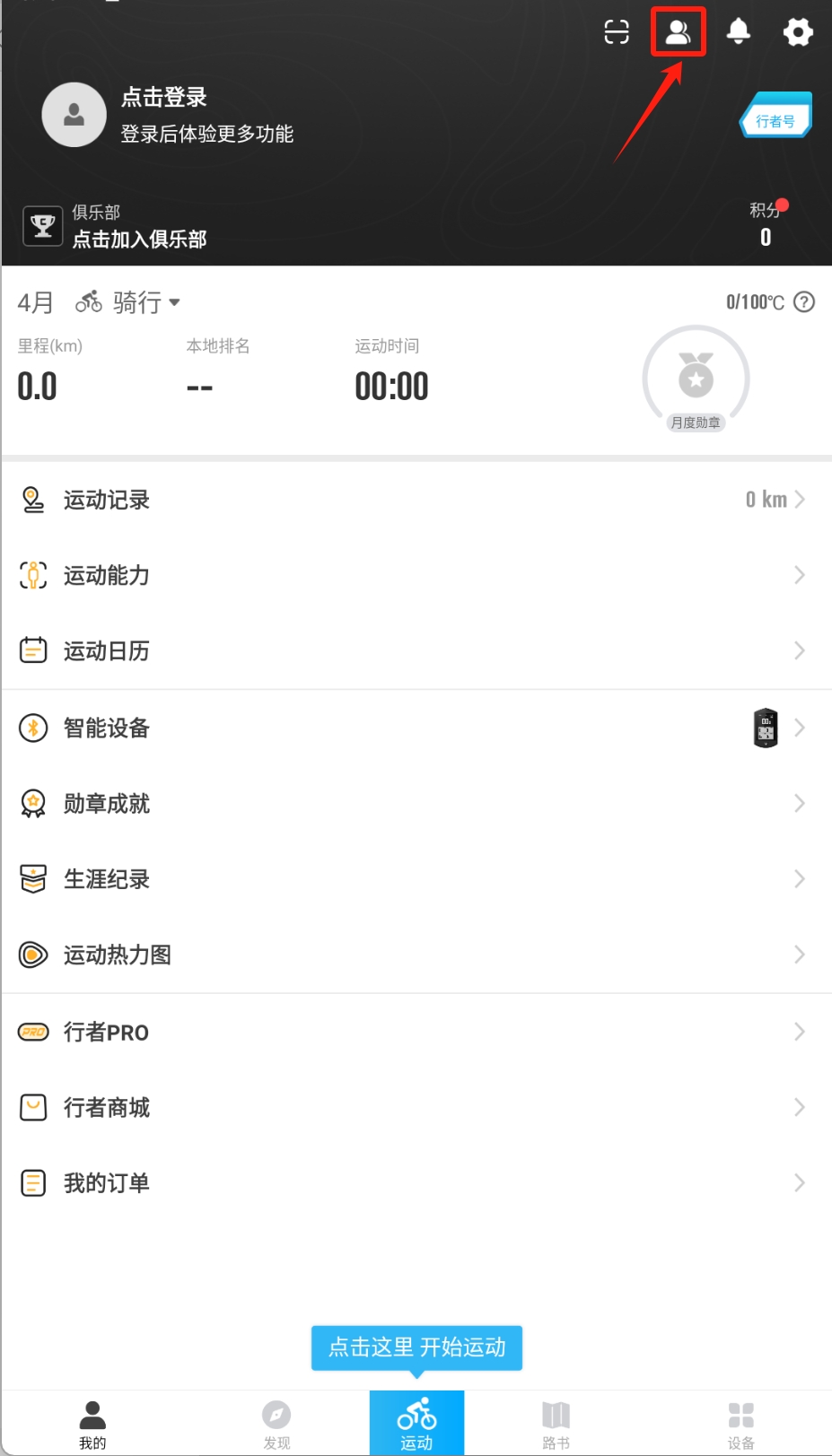Tap 点击登录 to log in
Screen dimensions: 832x1456
pos(164,97)
